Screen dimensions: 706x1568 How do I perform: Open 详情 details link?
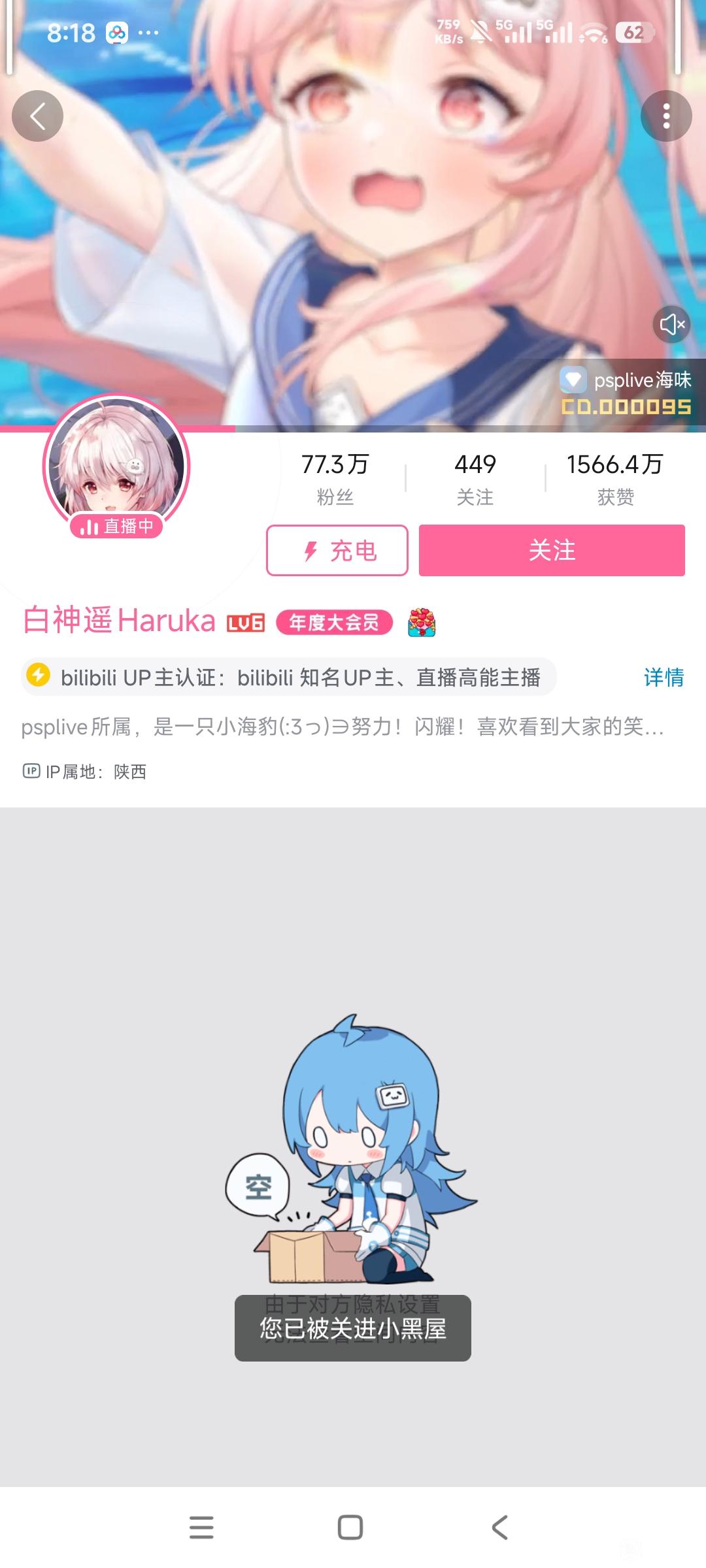click(x=664, y=678)
